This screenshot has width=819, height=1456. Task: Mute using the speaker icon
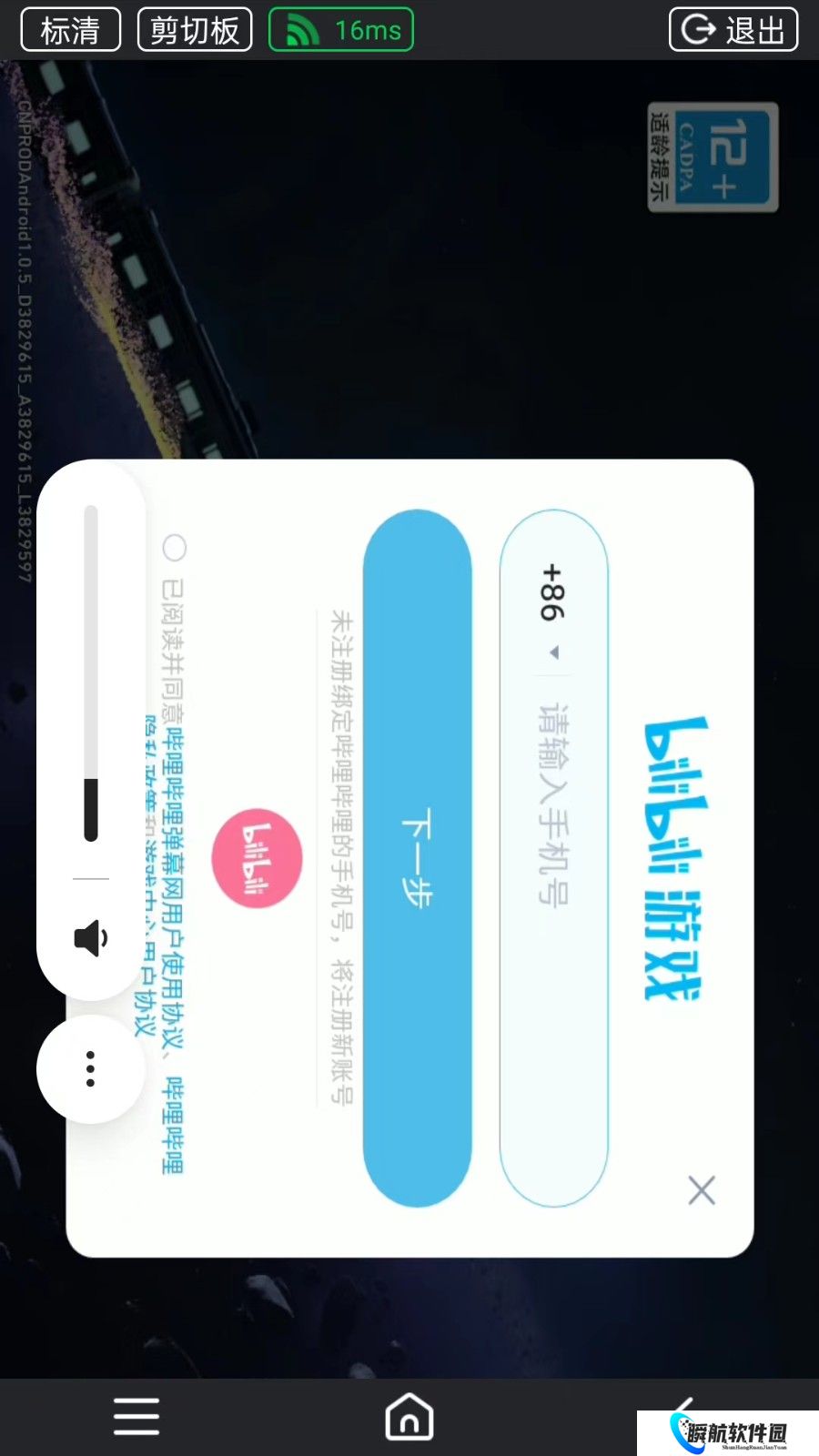coord(91,937)
